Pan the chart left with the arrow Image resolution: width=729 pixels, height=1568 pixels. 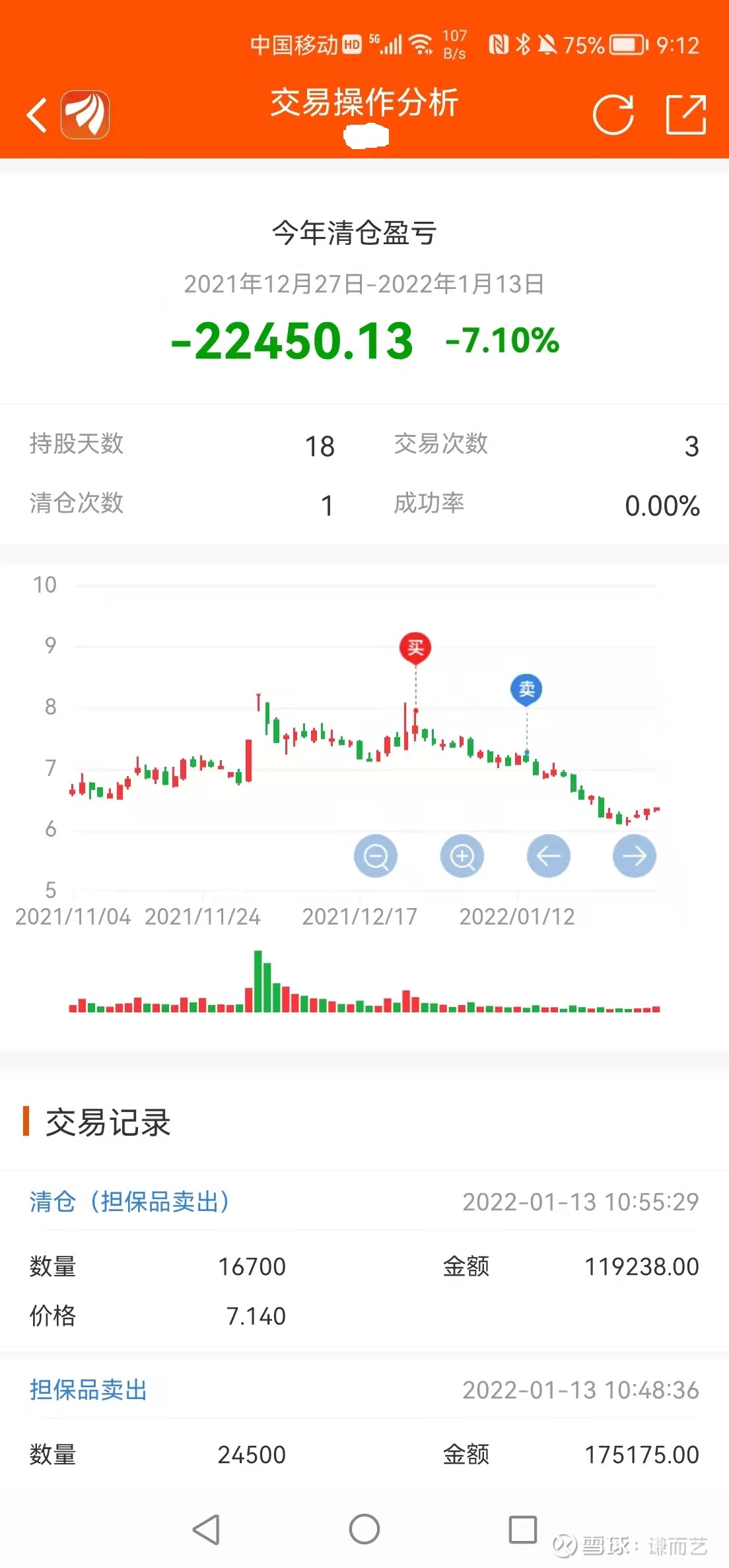click(x=547, y=855)
